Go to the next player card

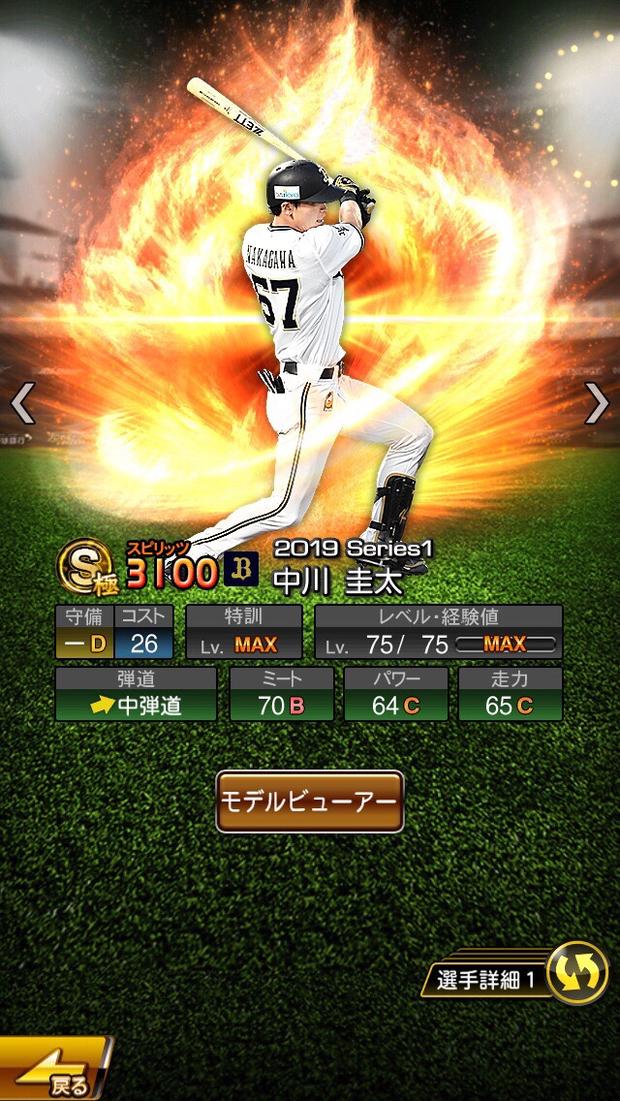[597, 403]
